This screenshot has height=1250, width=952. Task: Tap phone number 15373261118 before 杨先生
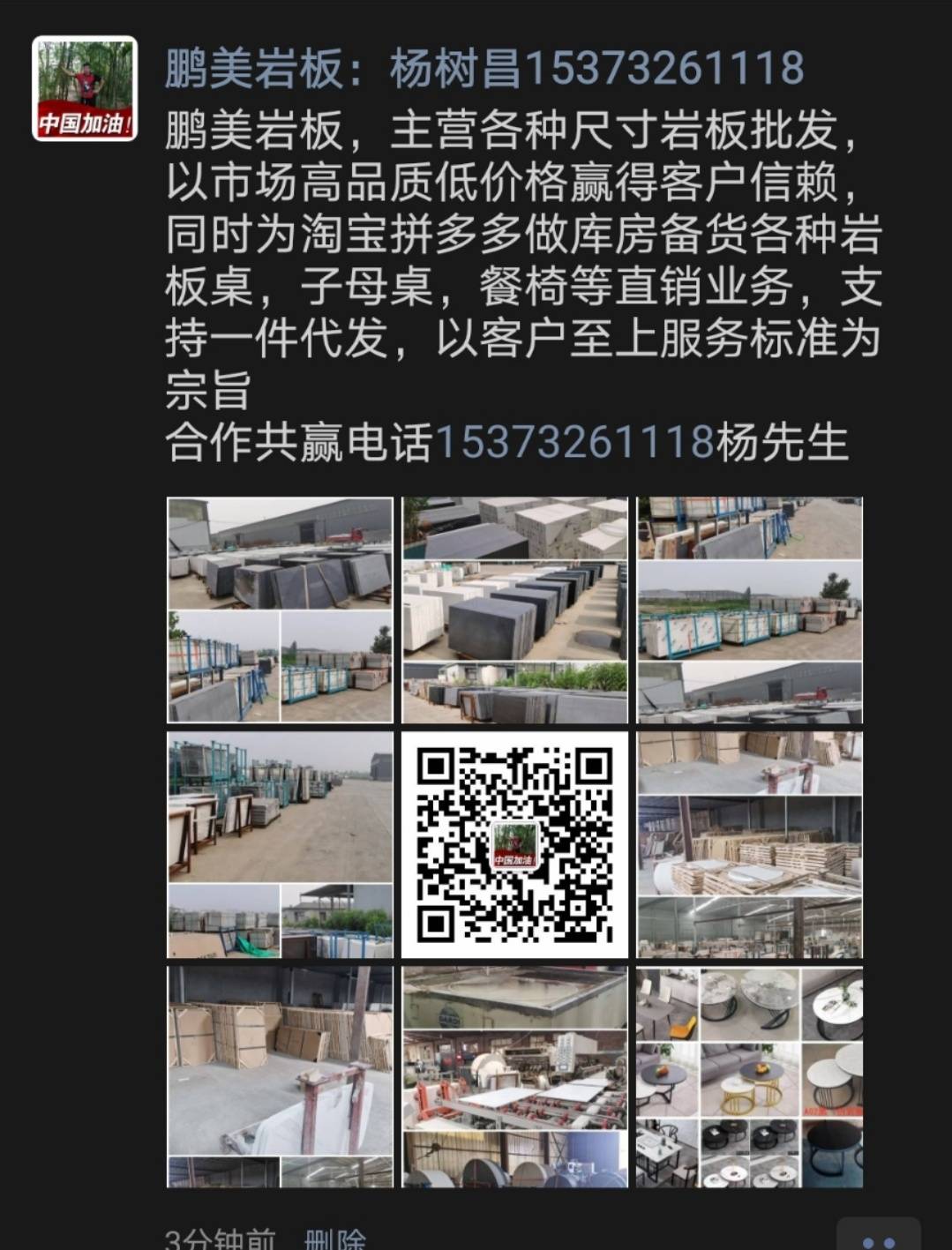pos(574,442)
